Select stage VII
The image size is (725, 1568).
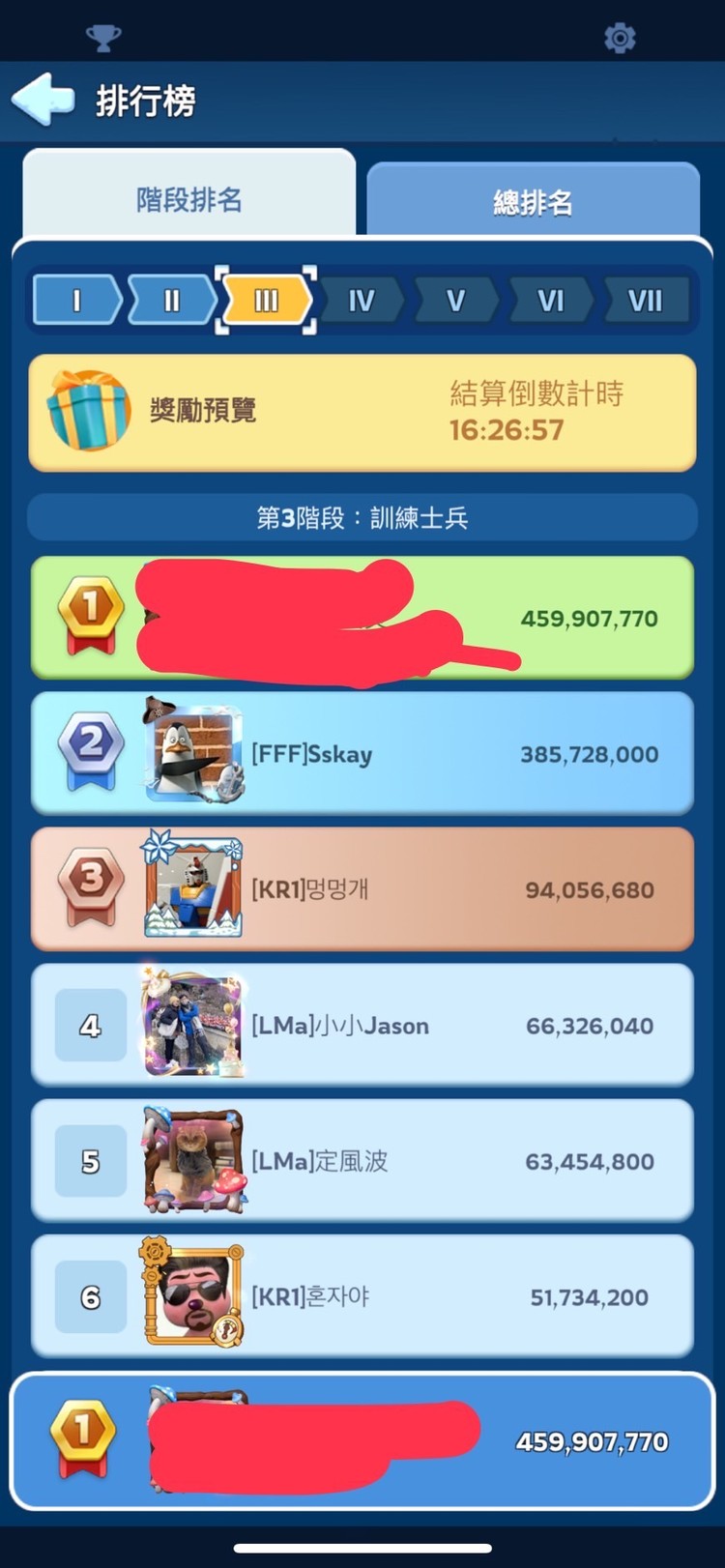coord(645,301)
